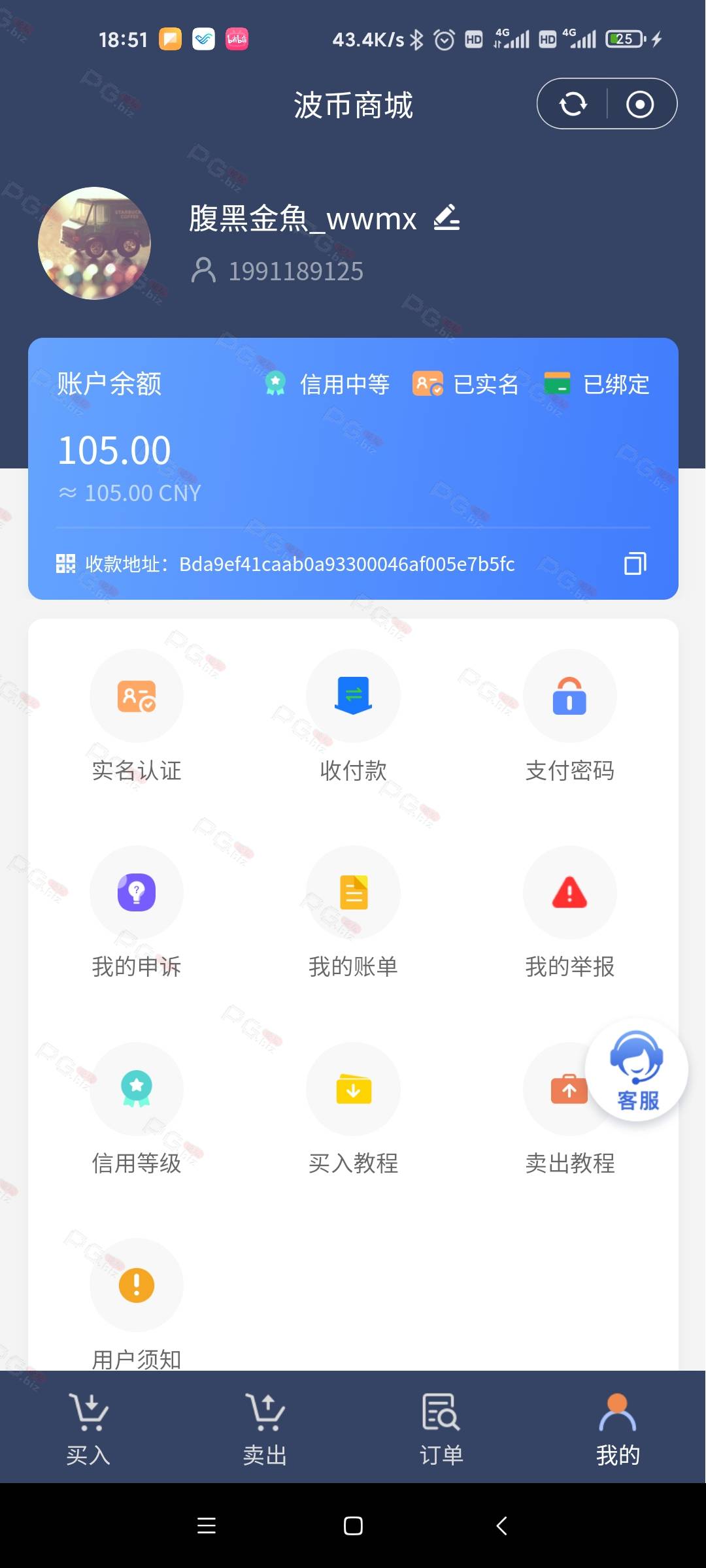Contact 客服 customer service
Screen dimensions: 706x1568
tap(637, 1070)
